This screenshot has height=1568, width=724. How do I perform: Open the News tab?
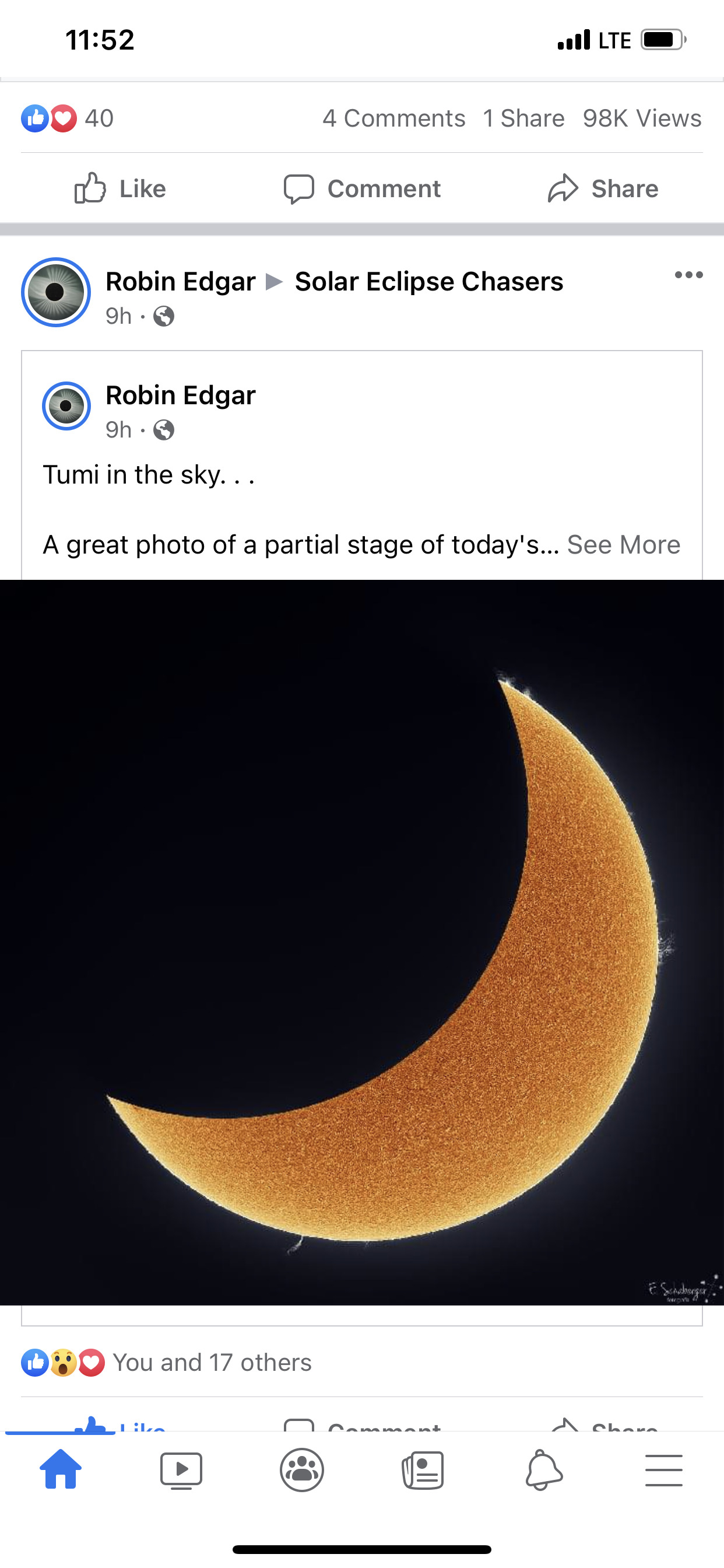[423, 1469]
